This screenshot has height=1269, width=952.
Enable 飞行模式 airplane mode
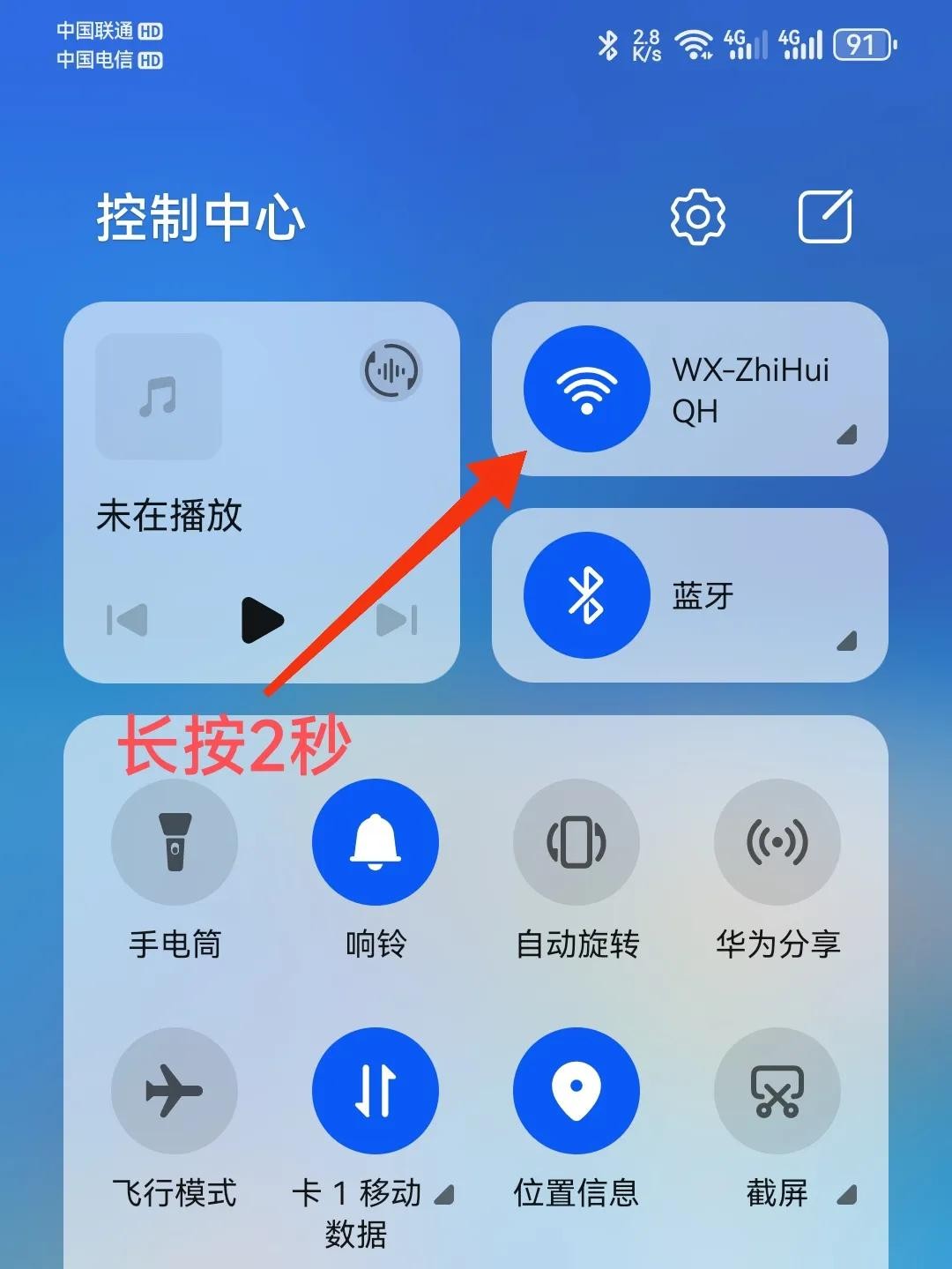(175, 1091)
